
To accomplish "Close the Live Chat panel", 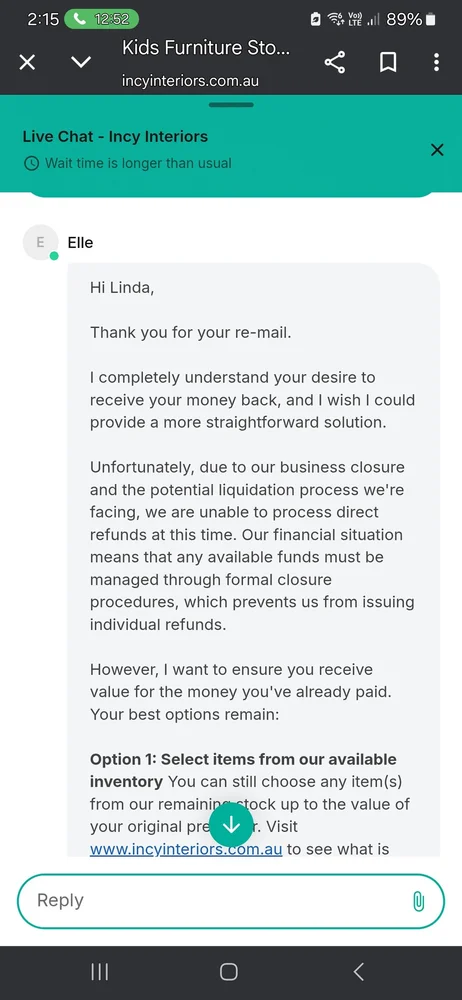I will click(437, 150).
